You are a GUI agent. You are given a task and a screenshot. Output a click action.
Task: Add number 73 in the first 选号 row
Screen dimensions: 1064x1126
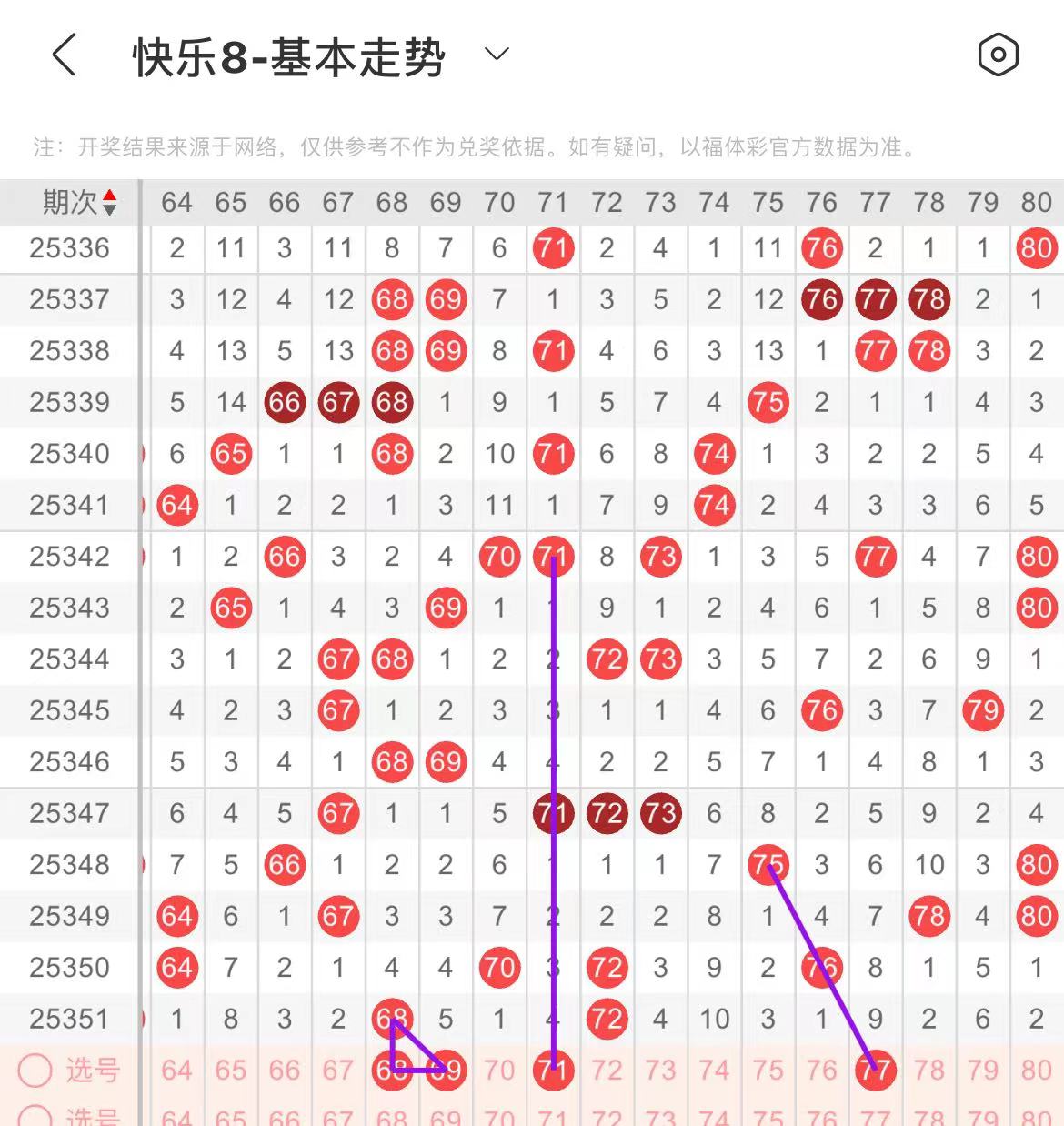(660, 1071)
